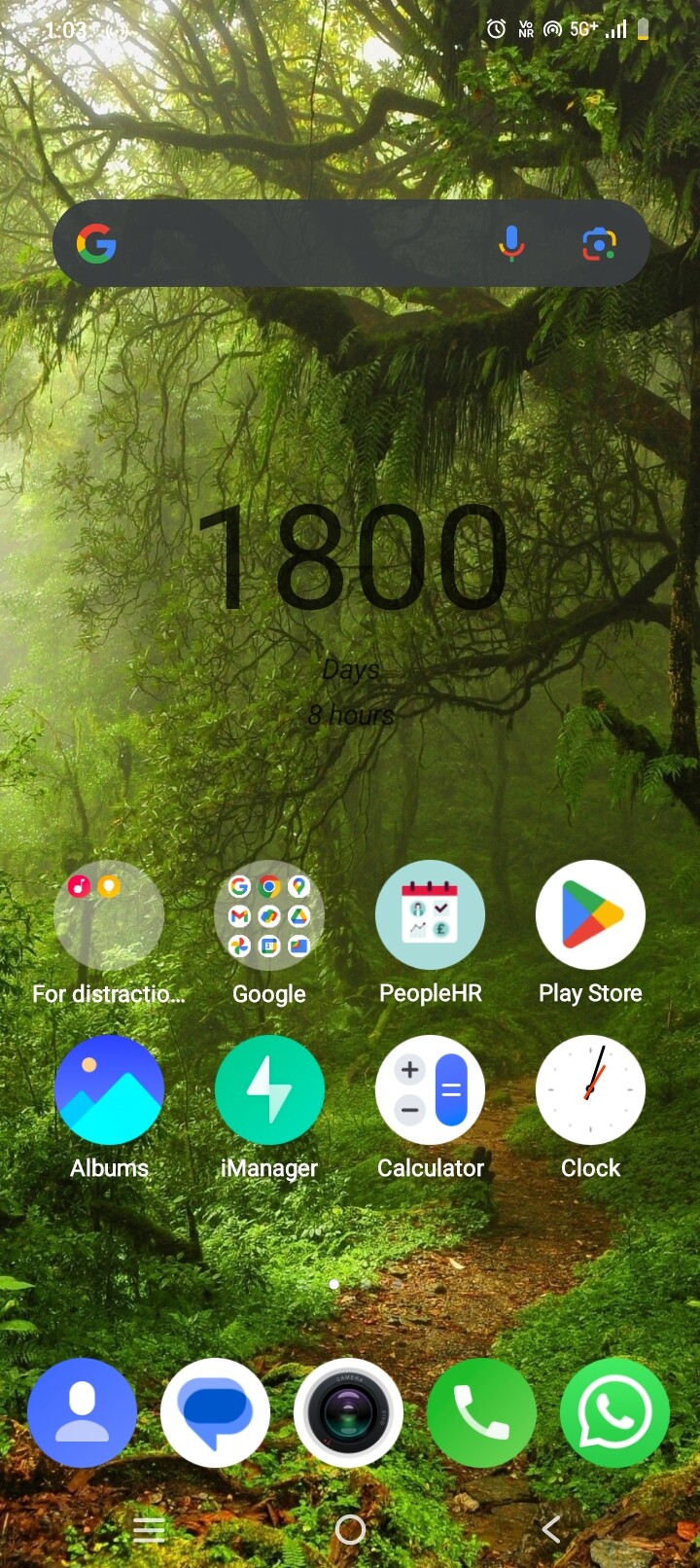The image size is (700, 1568).
Task: Open the Phone dialer
Action: [481, 1412]
